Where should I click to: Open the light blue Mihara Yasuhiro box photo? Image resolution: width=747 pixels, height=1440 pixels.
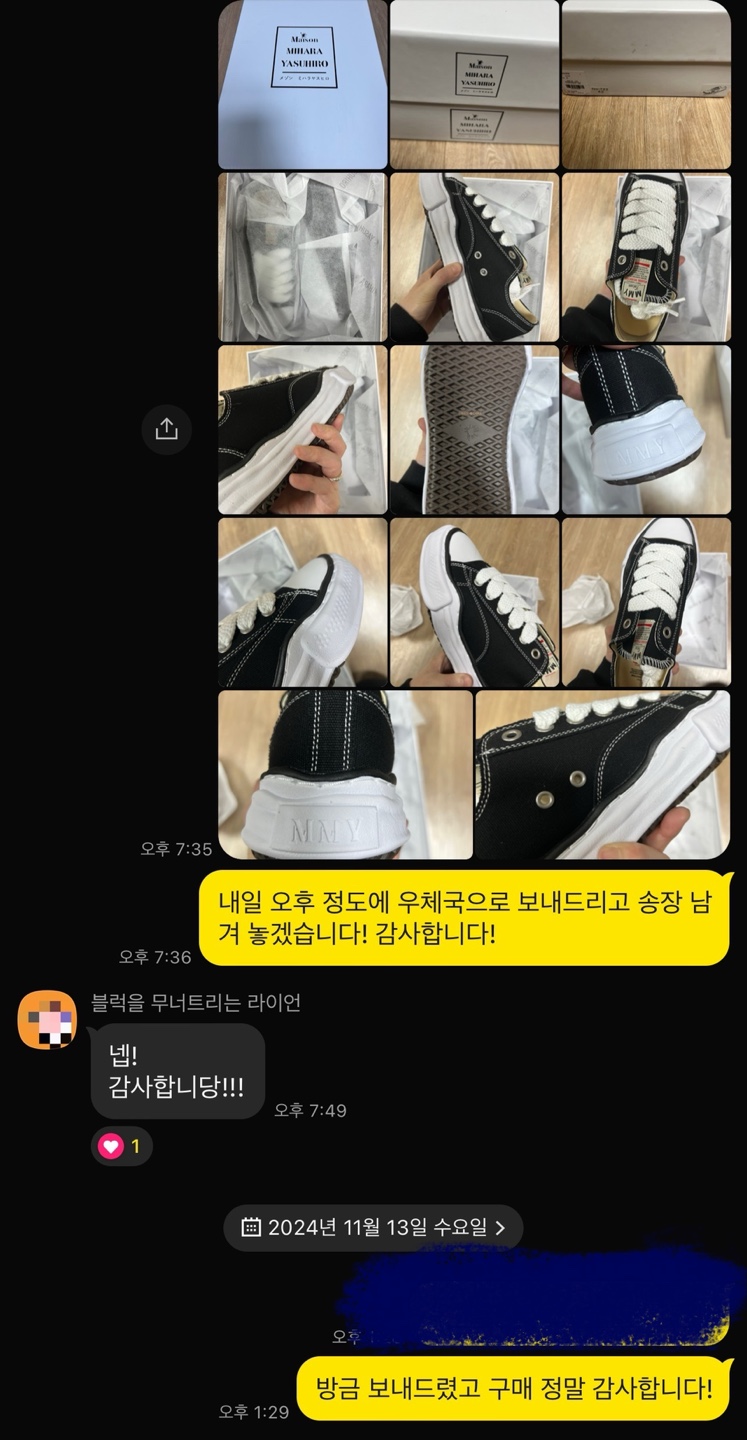pyautogui.click(x=303, y=84)
